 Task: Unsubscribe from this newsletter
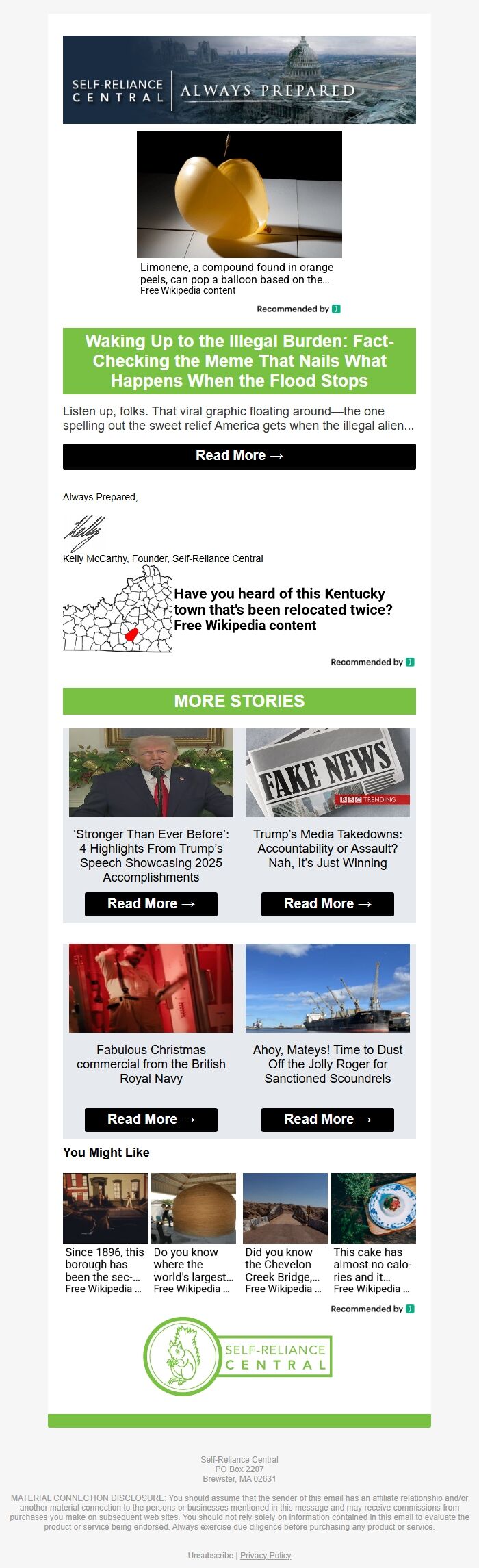point(210,1556)
